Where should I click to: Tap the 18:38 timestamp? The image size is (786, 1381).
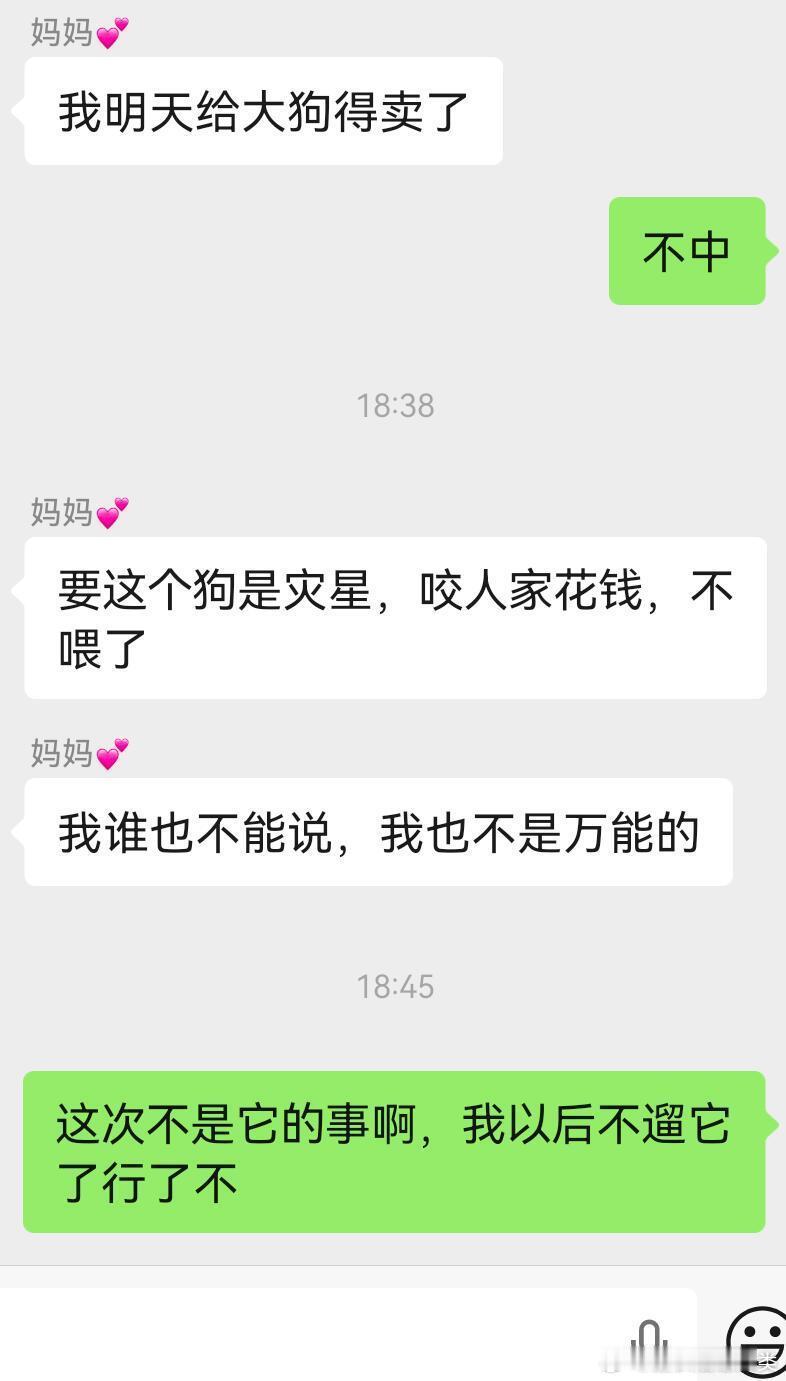(x=395, y=405)
